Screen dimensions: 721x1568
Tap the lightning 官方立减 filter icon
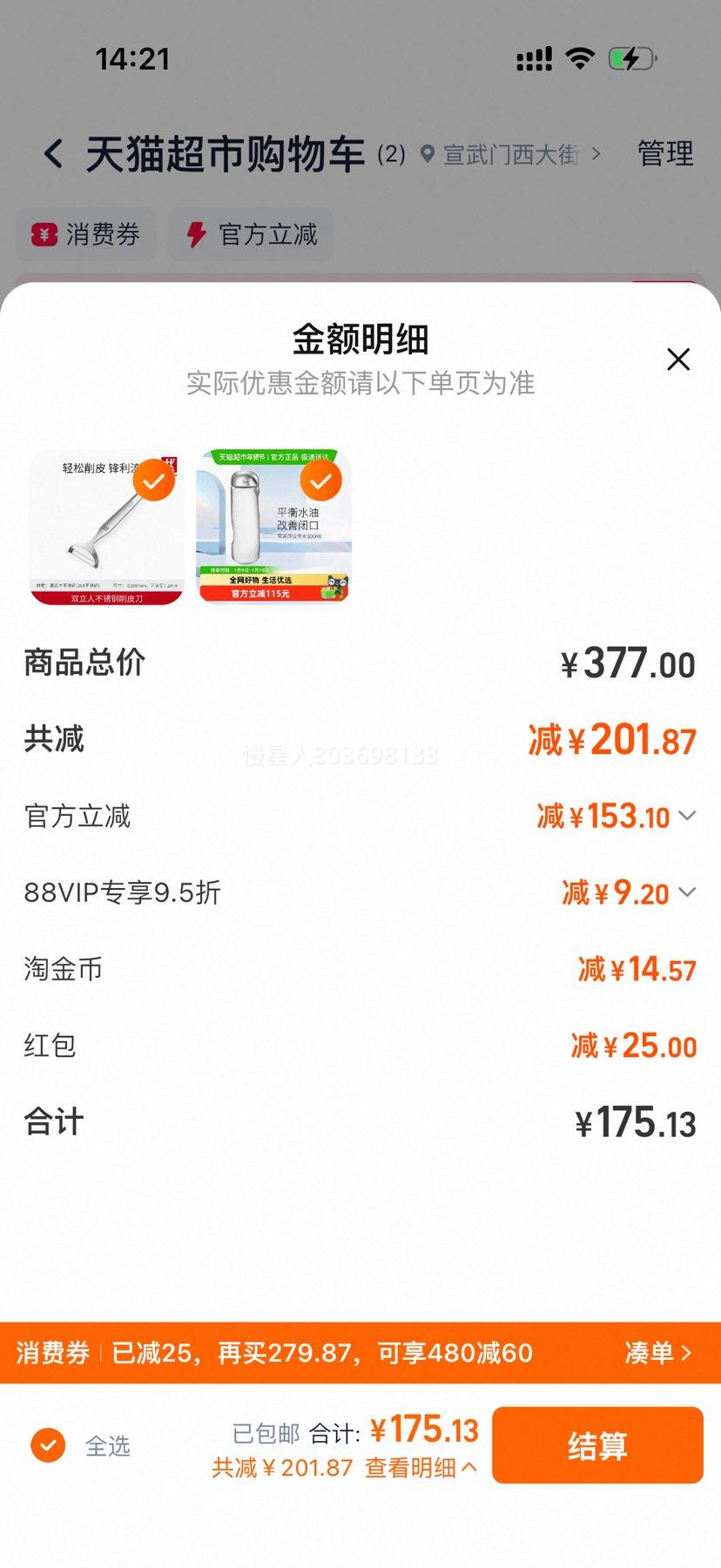click(x=195, y=235)
